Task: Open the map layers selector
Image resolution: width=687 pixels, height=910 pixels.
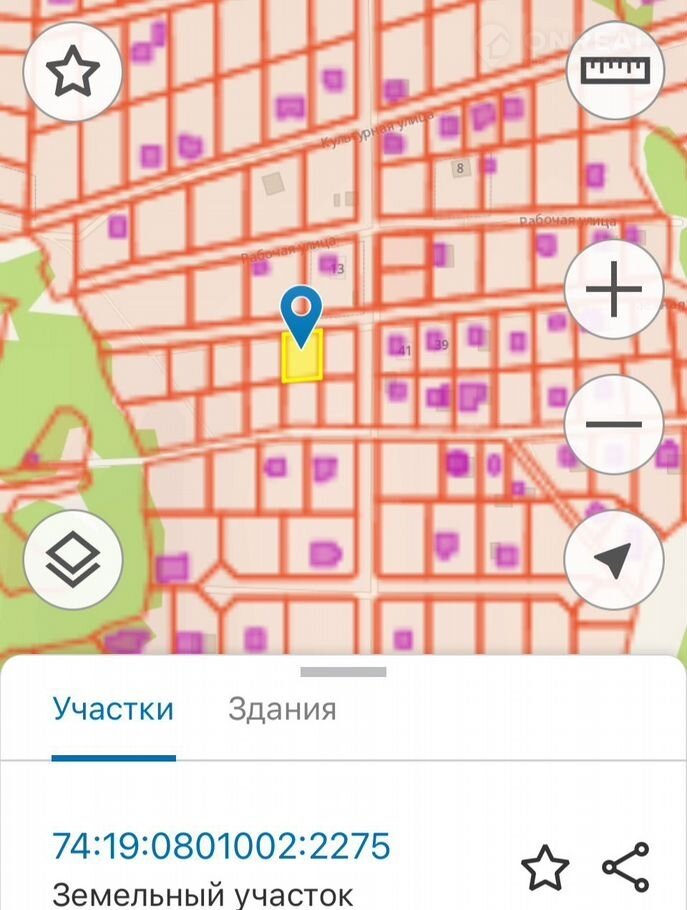Action: click(x=73, y=559)
